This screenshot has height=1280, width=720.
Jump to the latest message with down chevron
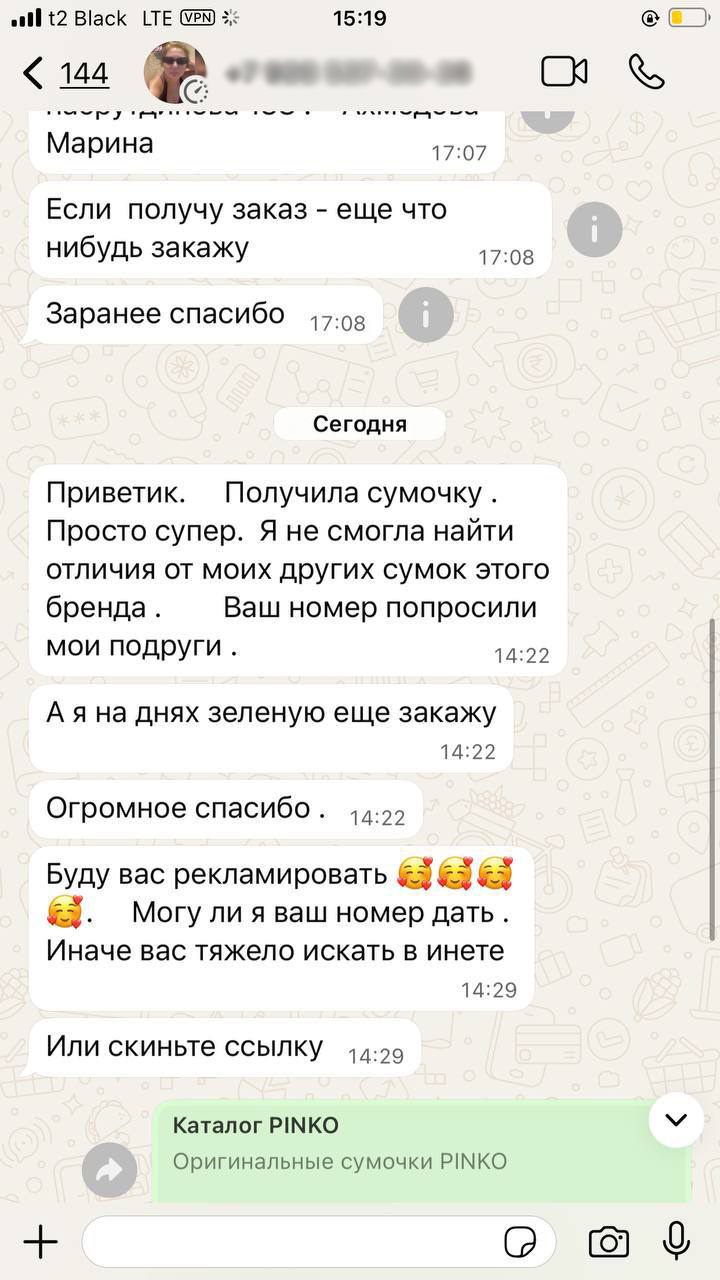[676, 1119]
